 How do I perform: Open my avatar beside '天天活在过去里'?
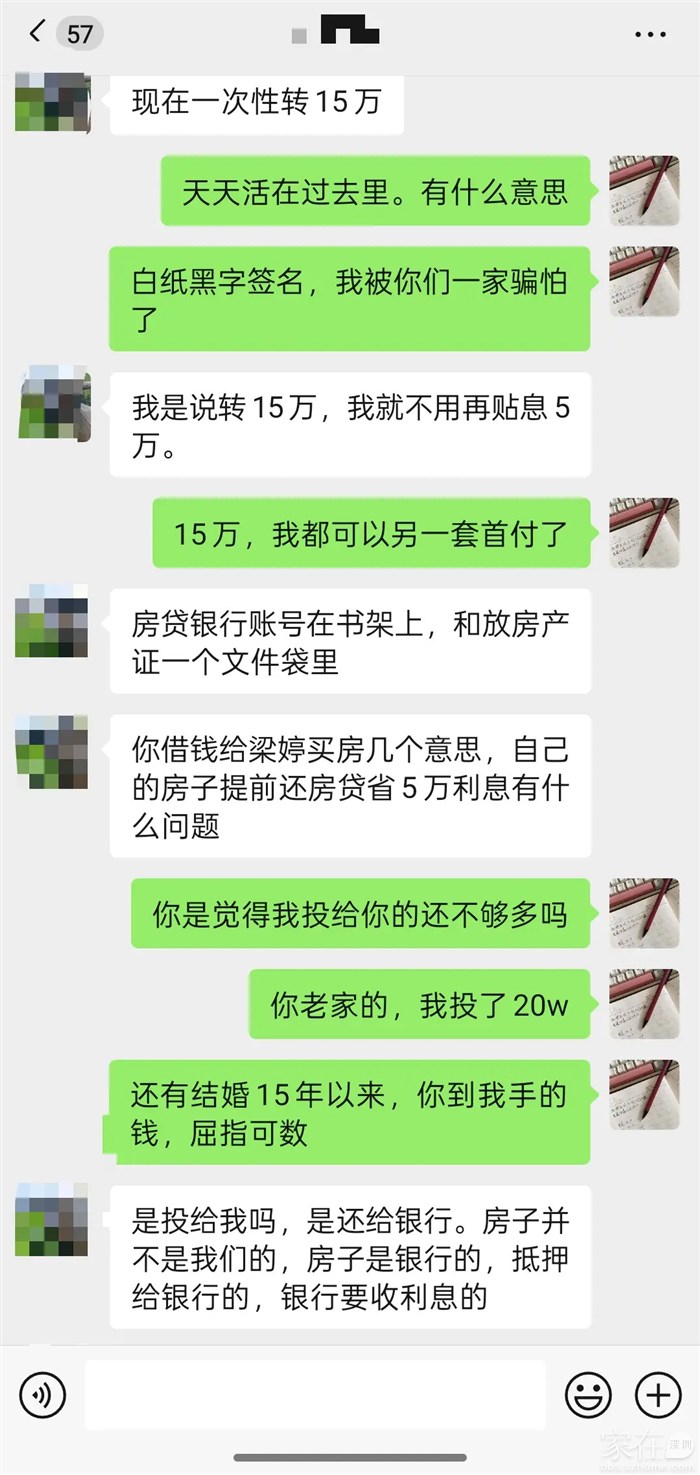coord(644,190)
